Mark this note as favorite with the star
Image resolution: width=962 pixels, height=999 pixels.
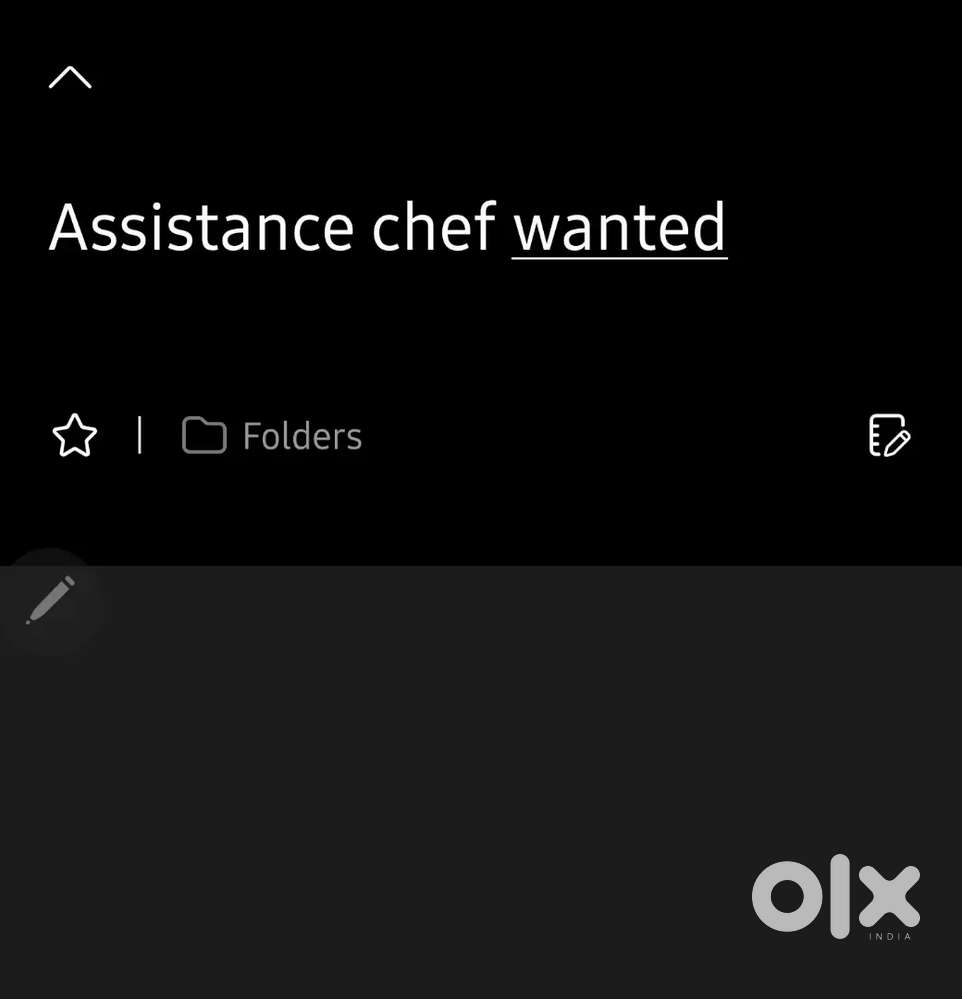pos(75,436)
